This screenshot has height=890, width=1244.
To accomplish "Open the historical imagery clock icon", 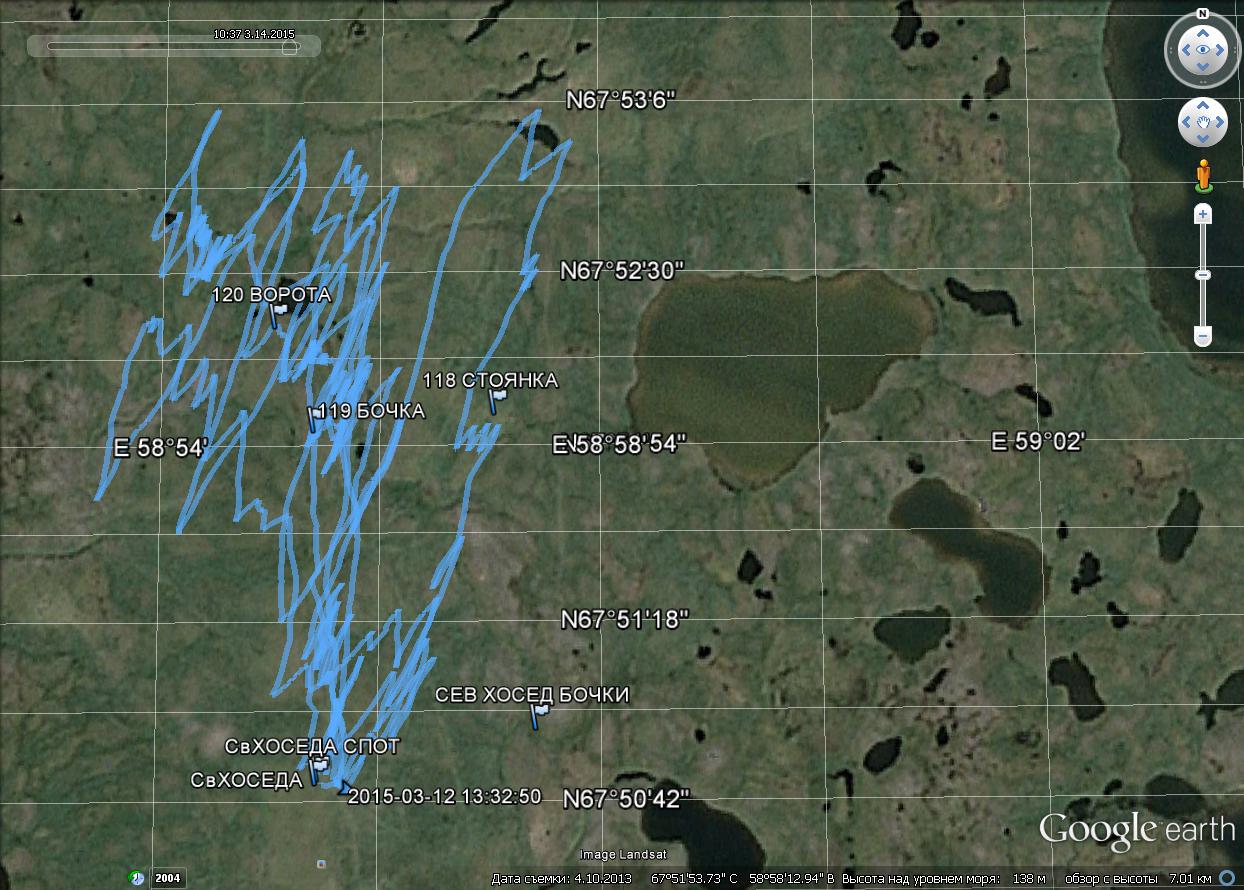I will (x=136, y=878).
